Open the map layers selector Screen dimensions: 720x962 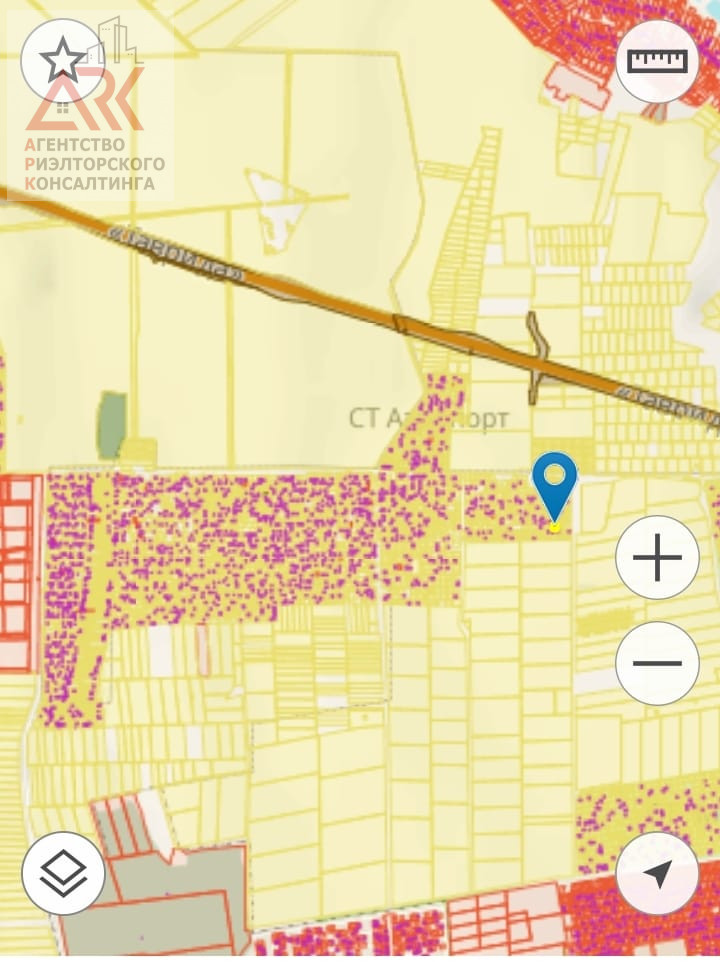click(63, 873)
